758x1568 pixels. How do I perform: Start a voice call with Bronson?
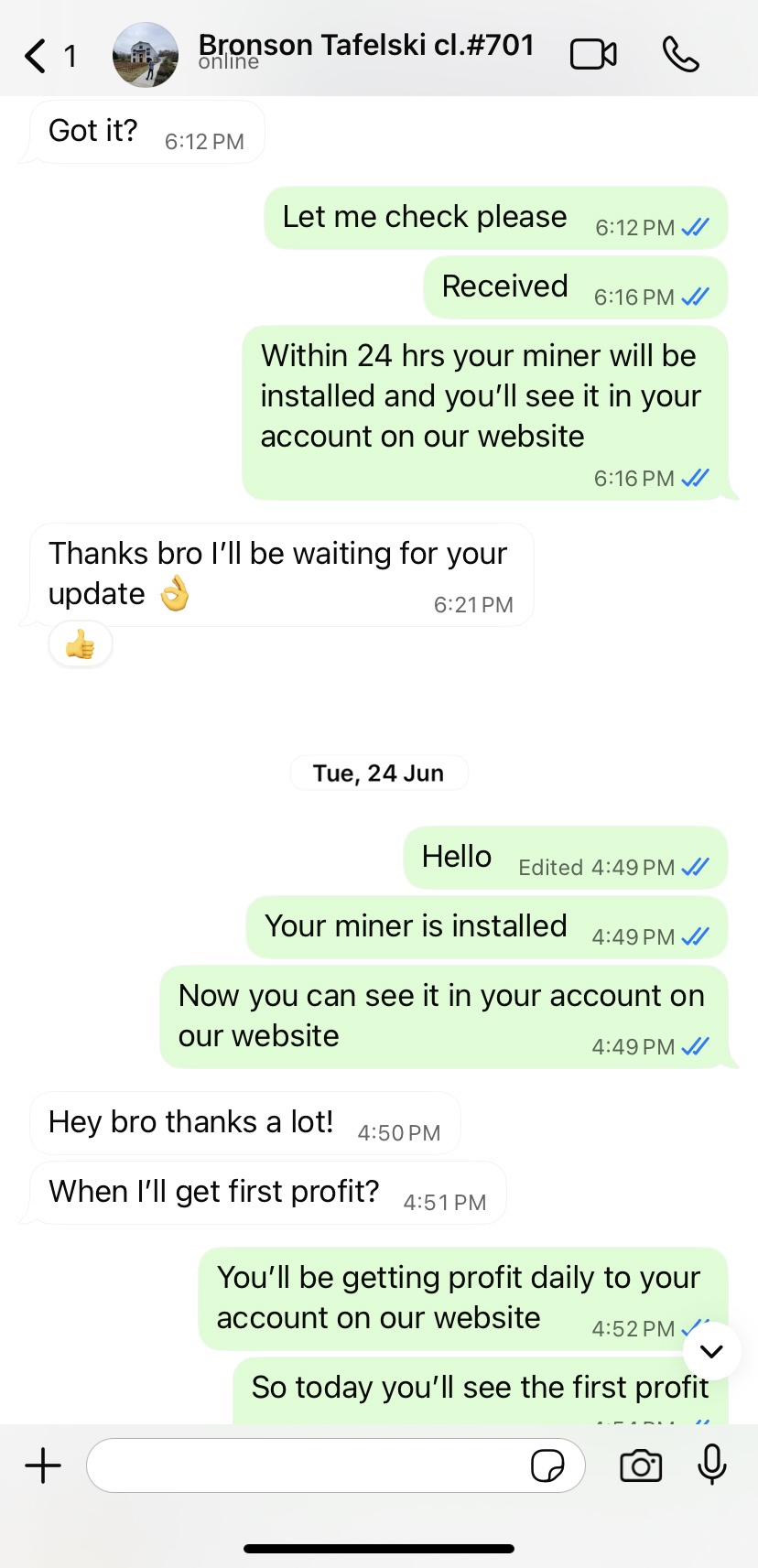click(680, 55)
